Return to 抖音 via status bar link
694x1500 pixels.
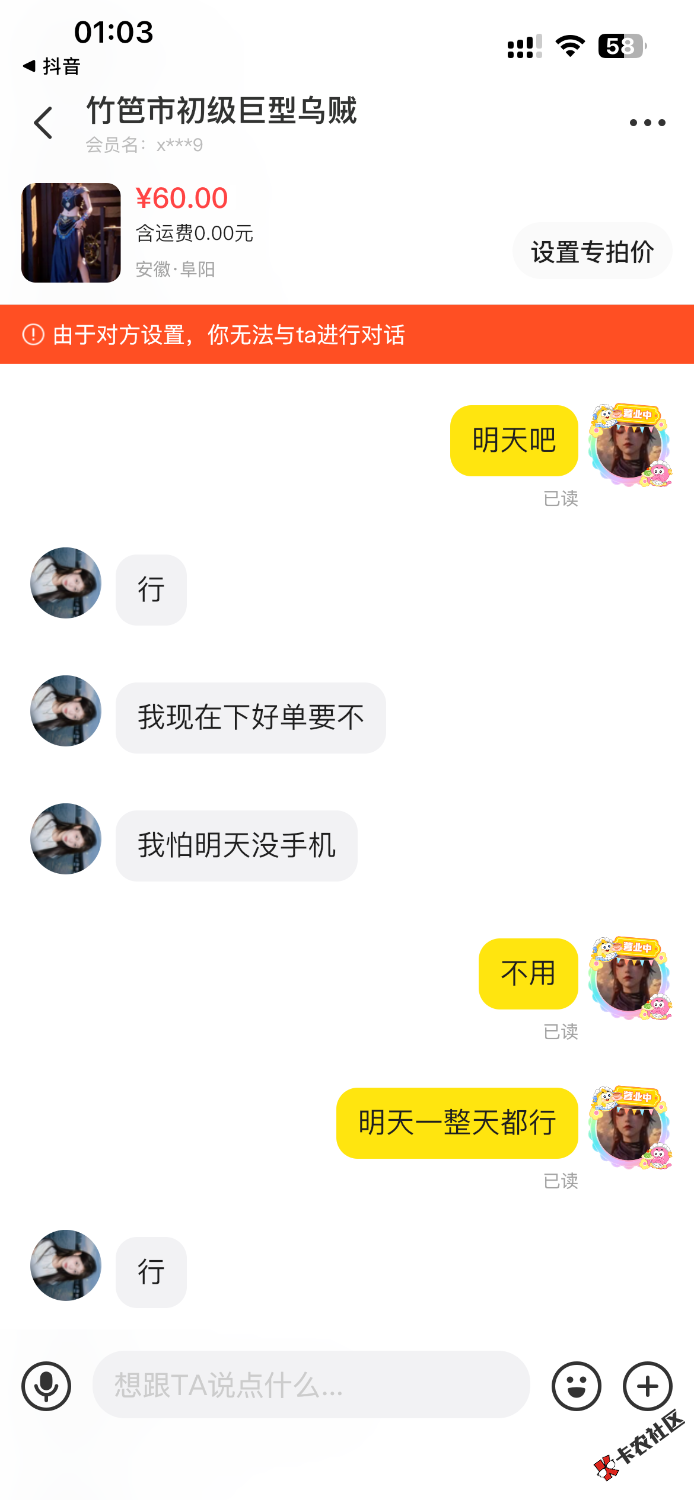point(51,67)
